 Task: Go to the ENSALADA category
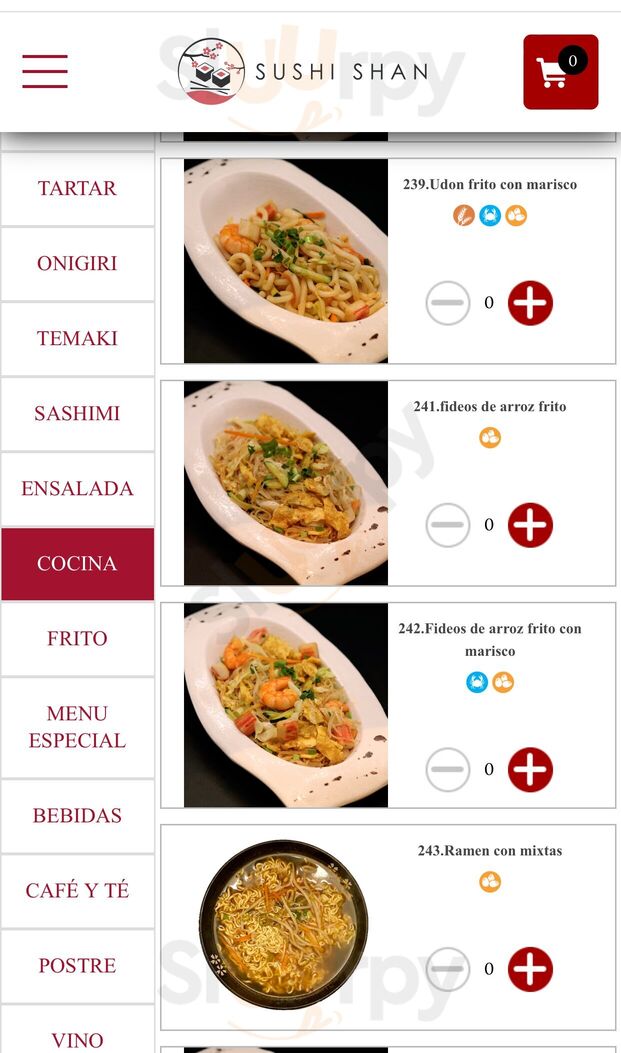(77, 488)
